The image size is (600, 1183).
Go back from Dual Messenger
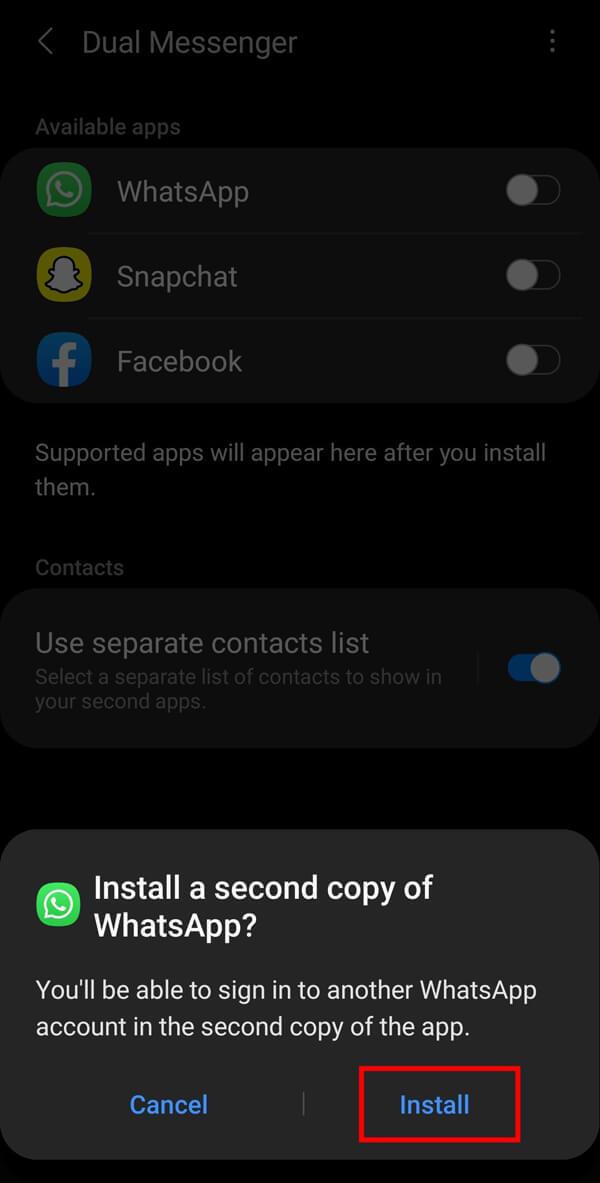pyautogui.click(x=45, y=42)
